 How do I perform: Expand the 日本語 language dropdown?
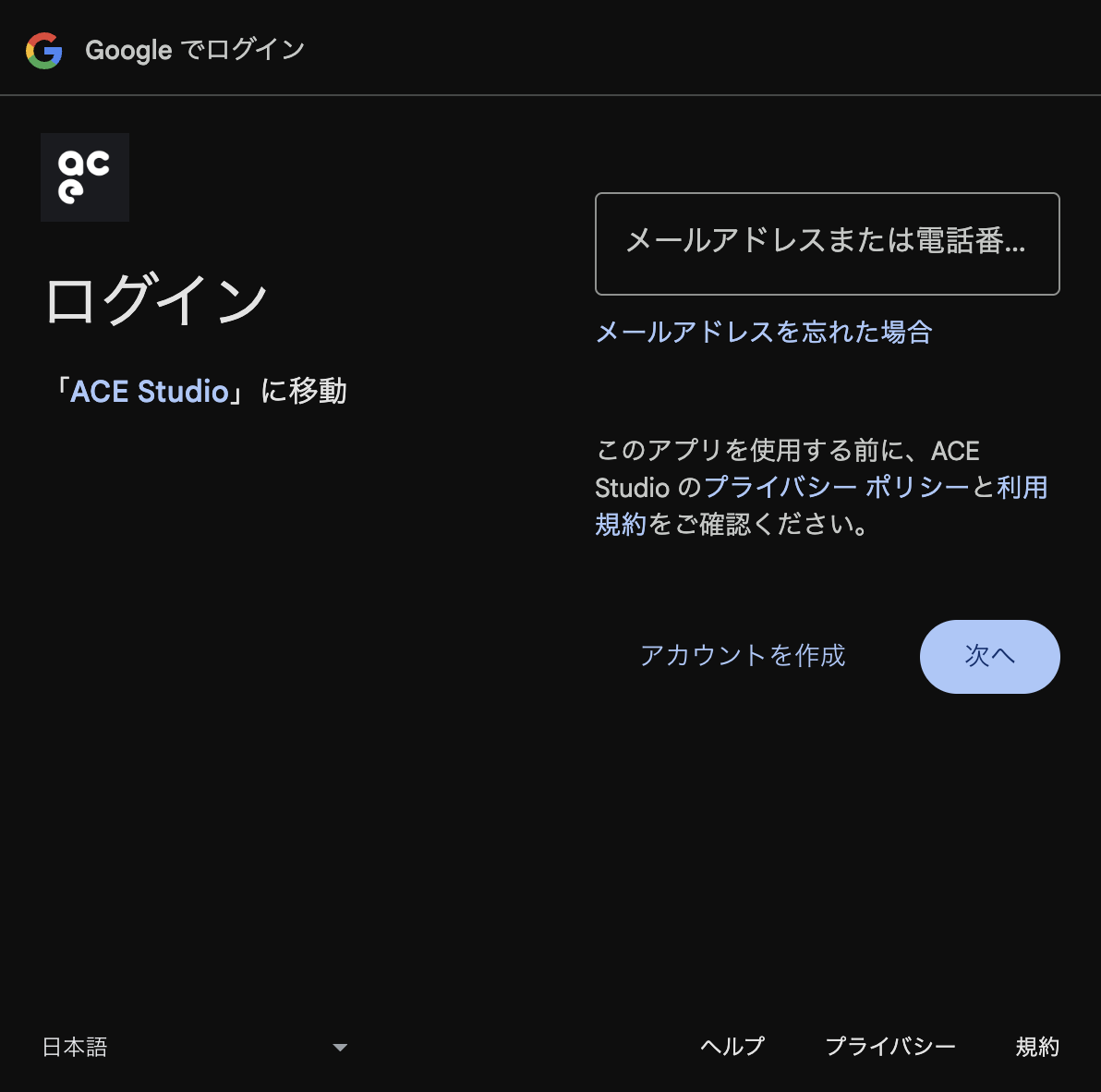coord(195,1047)
